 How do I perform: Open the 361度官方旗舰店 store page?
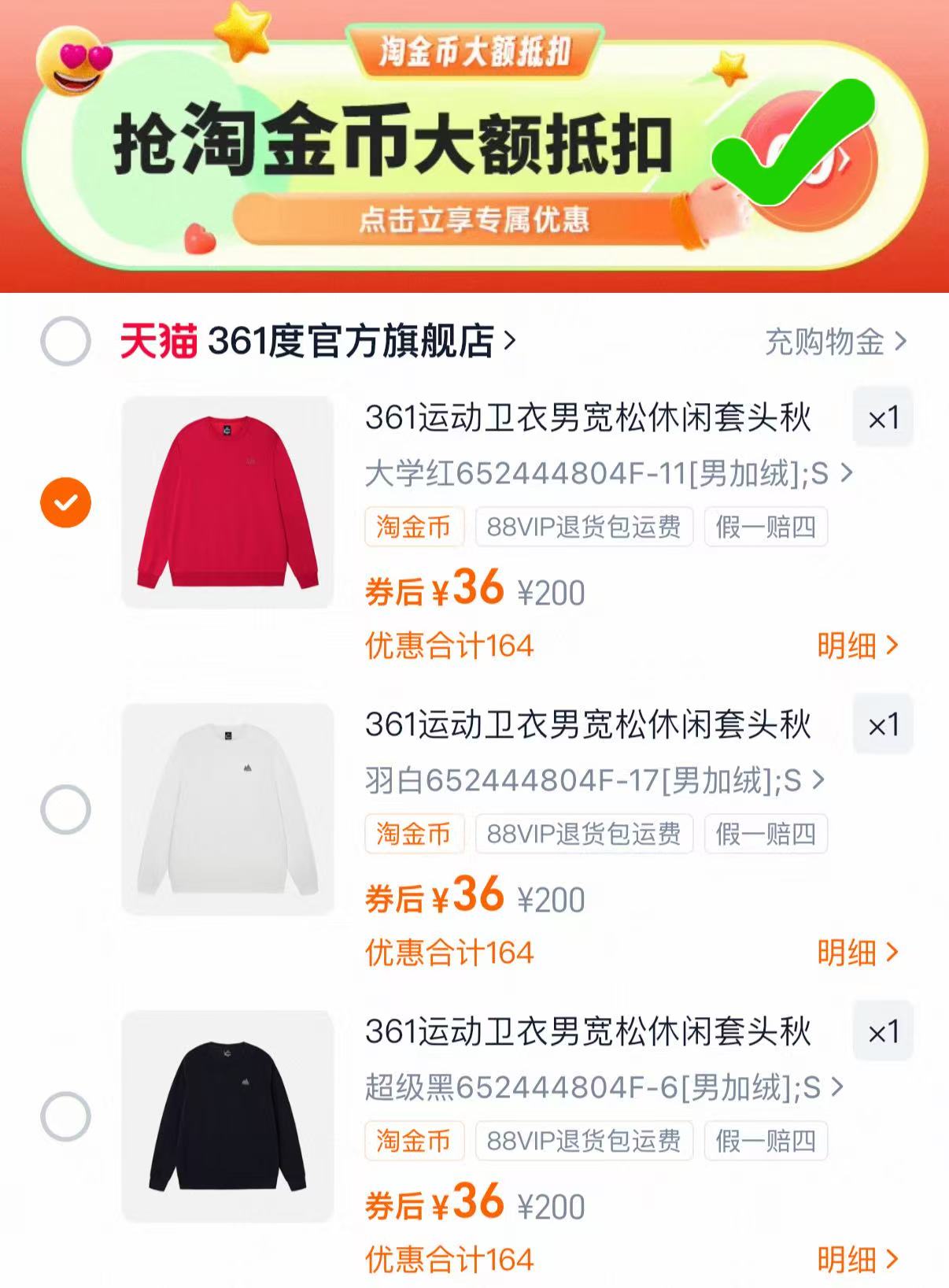pyautogui.click(x=354, y=340)
